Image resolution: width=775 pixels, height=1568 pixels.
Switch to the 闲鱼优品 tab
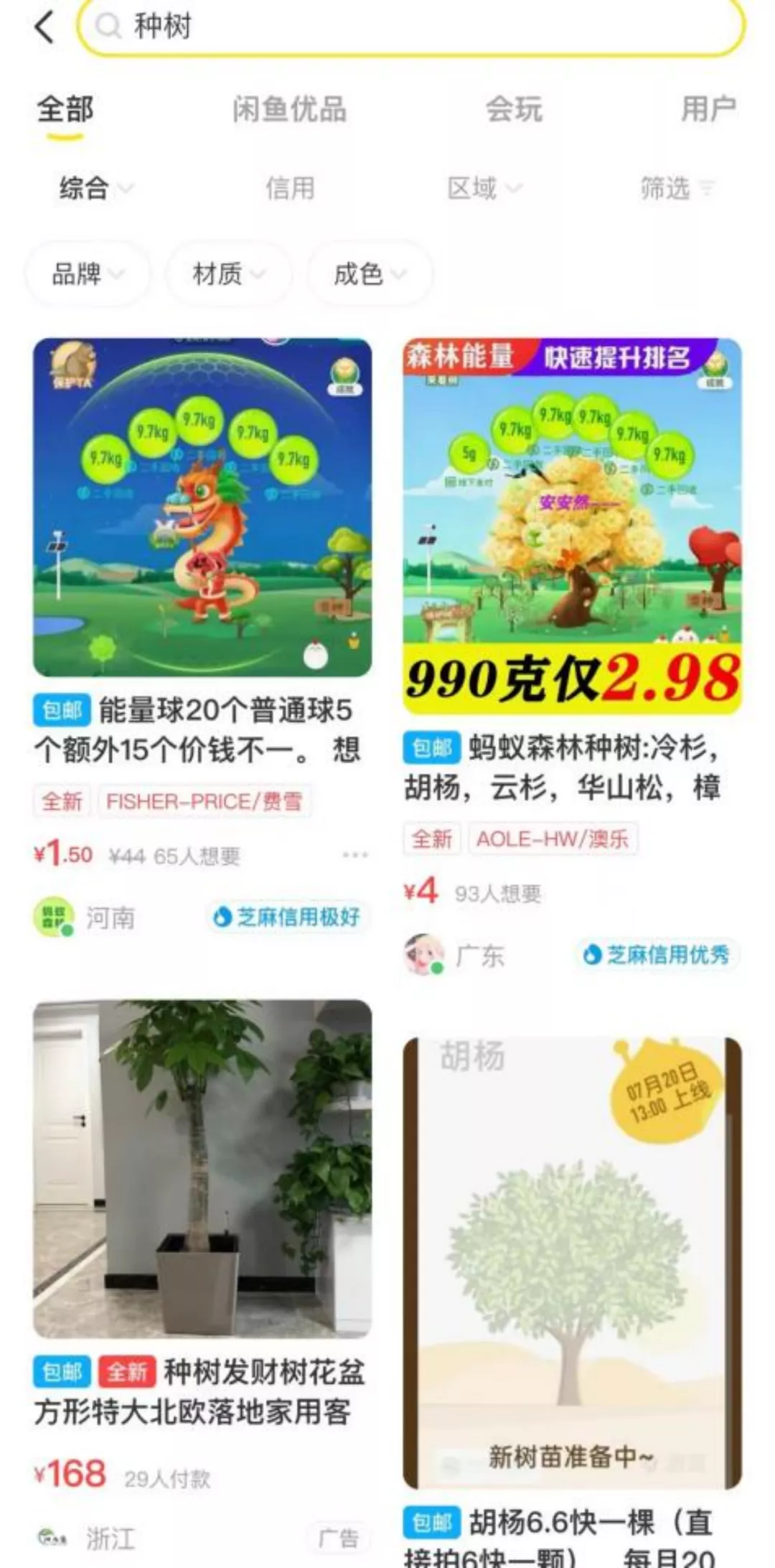coord(290,109)
